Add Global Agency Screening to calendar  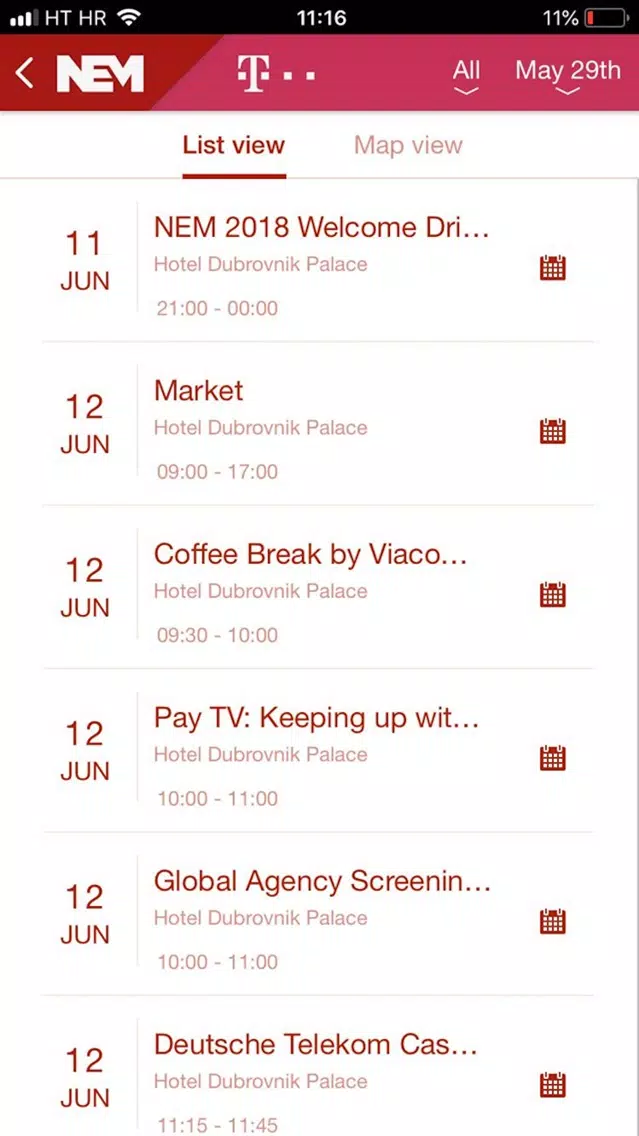click(553, 922)
